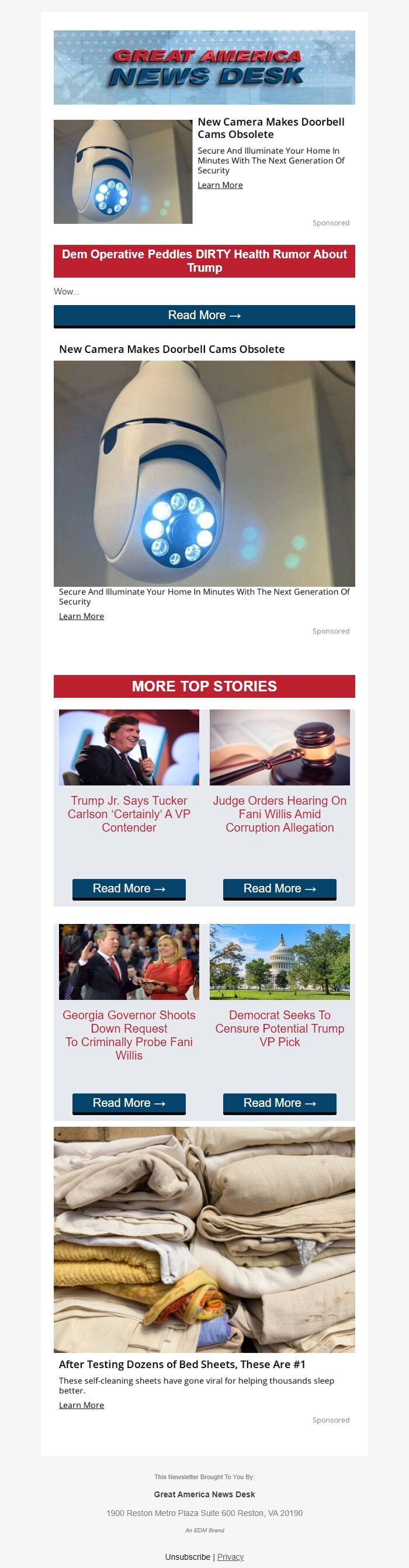
Task: Open the large doorbell camera ad image
Action: [x=204, y=473]
